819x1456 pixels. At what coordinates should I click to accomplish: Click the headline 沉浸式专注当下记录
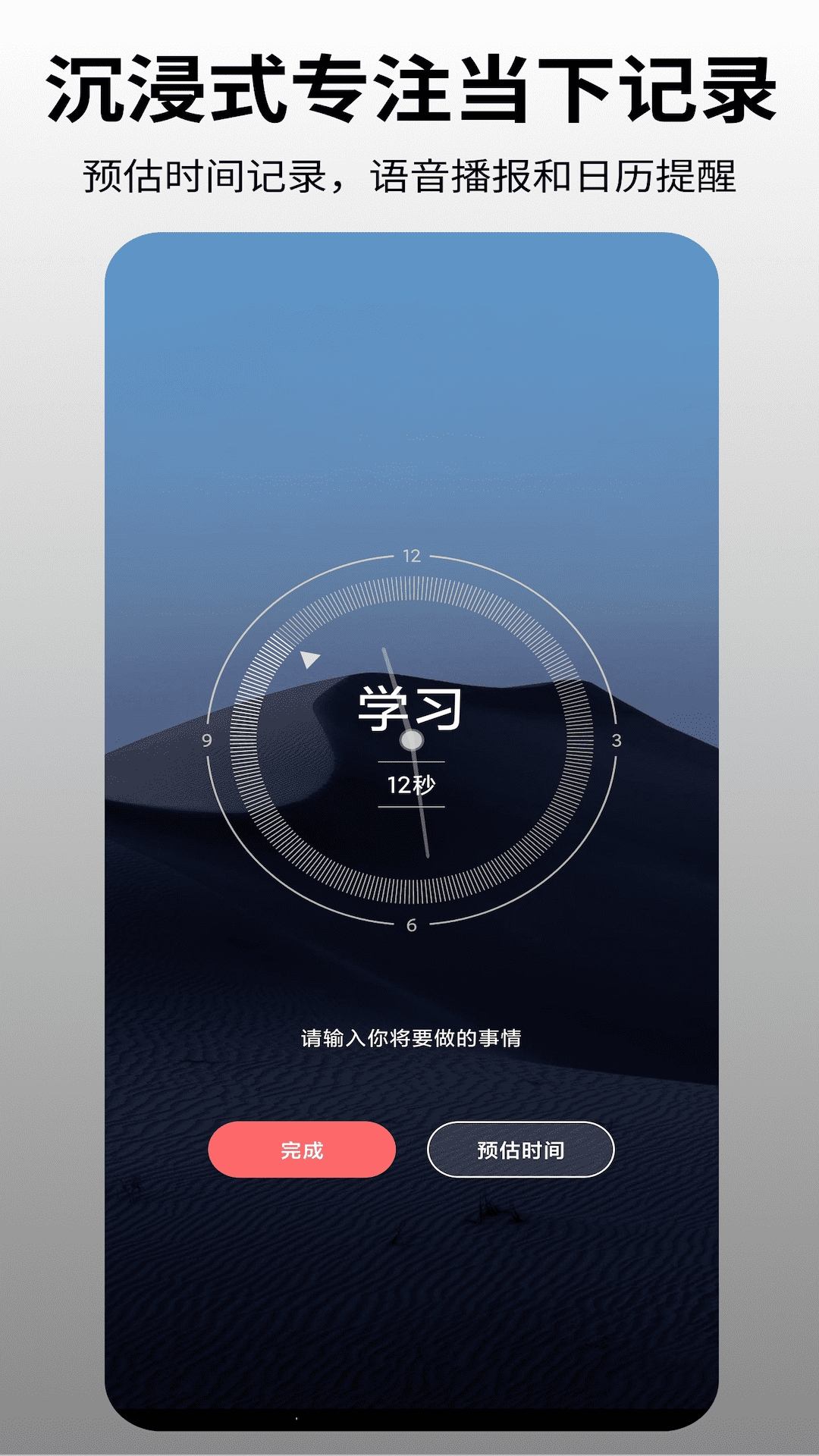[x=409, y=87]
